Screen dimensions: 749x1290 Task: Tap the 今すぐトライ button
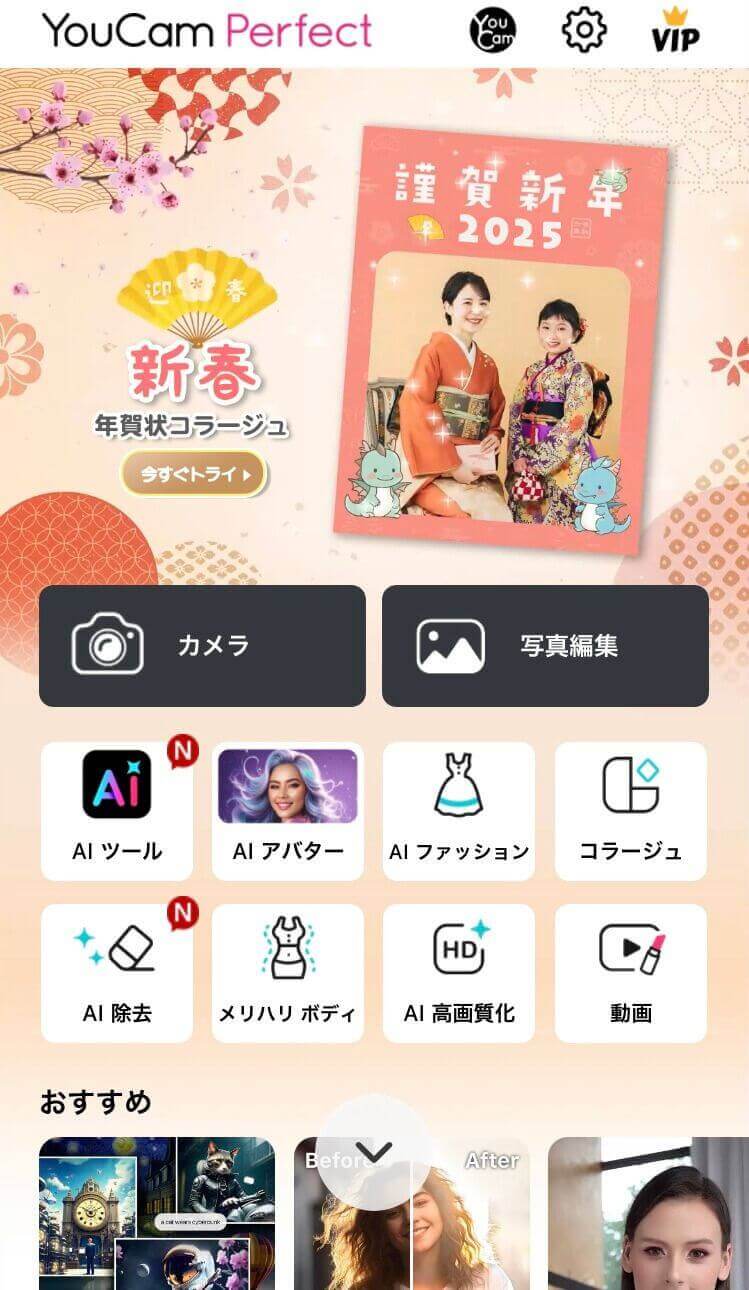(x=194, y=473)
